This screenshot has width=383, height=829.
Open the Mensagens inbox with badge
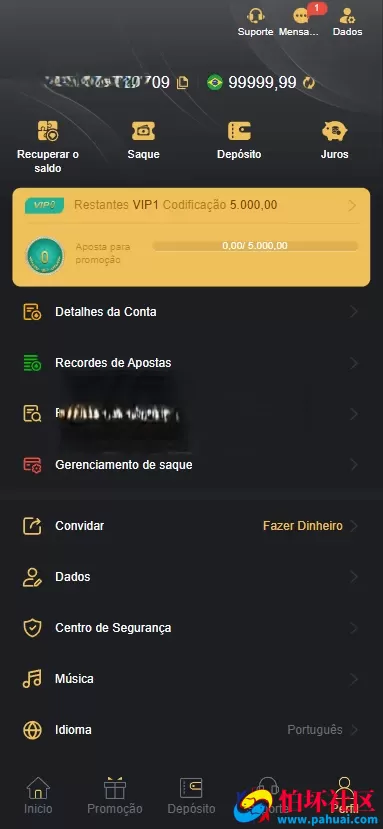pyautogui.click(x=300, y=22)
